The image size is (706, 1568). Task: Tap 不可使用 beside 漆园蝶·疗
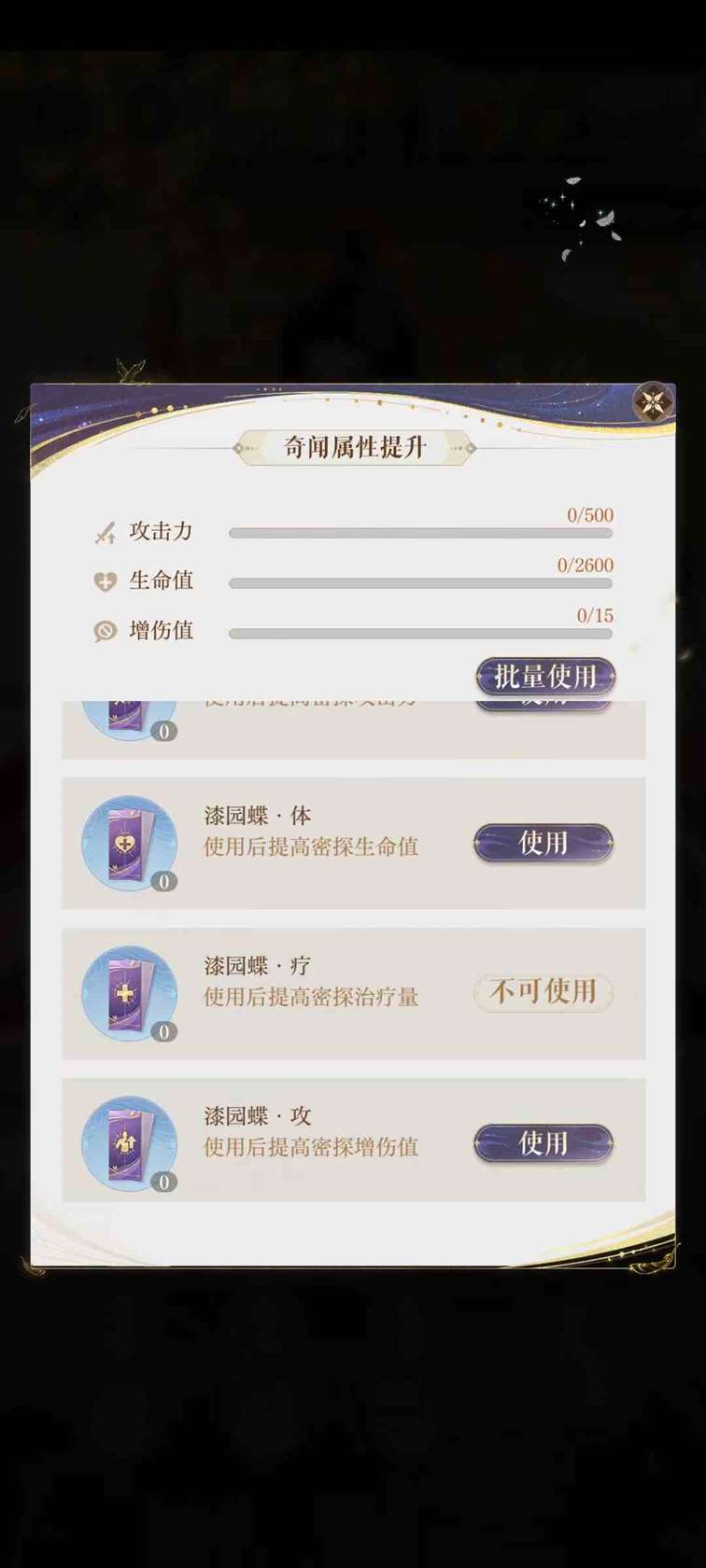[x=543, y=992]
